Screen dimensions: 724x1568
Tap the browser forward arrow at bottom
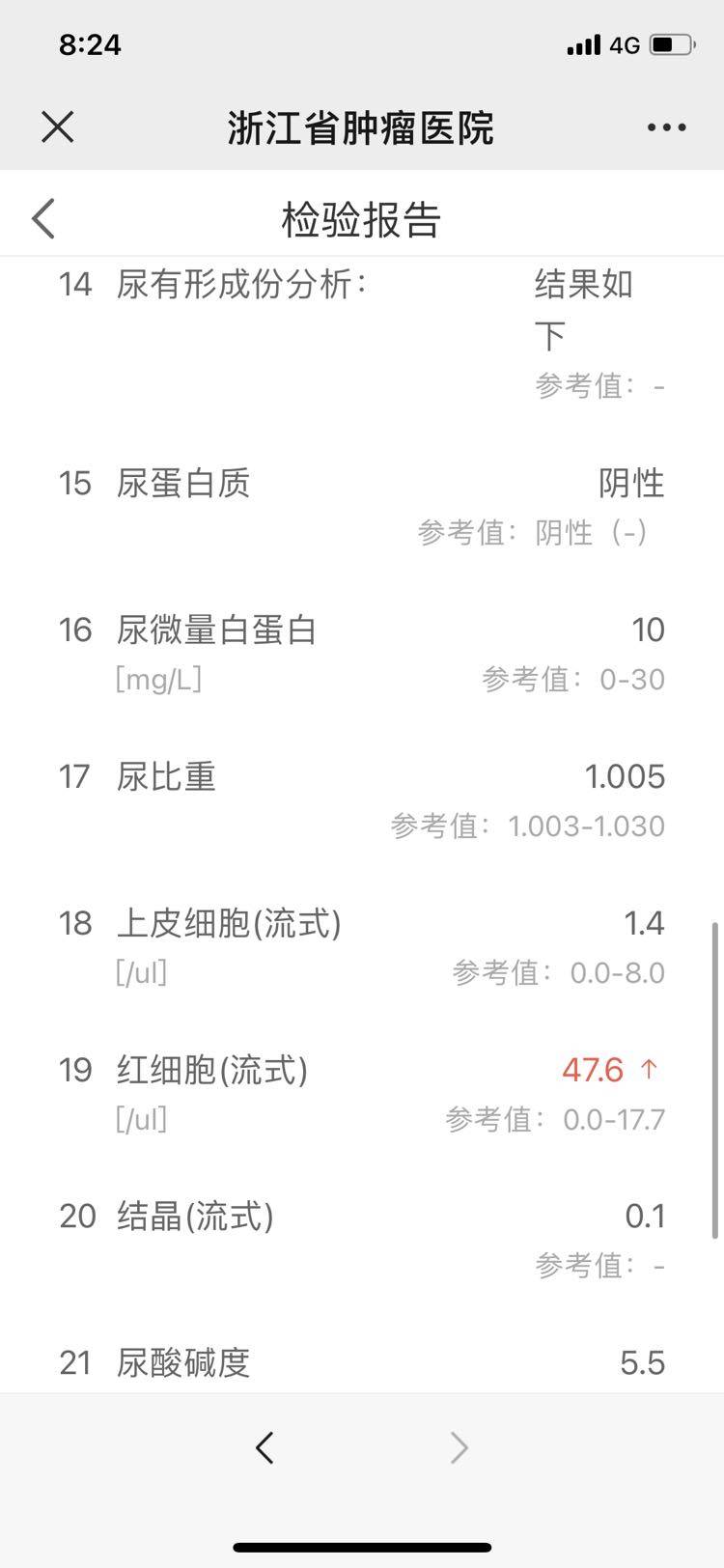coord(459,1447)
